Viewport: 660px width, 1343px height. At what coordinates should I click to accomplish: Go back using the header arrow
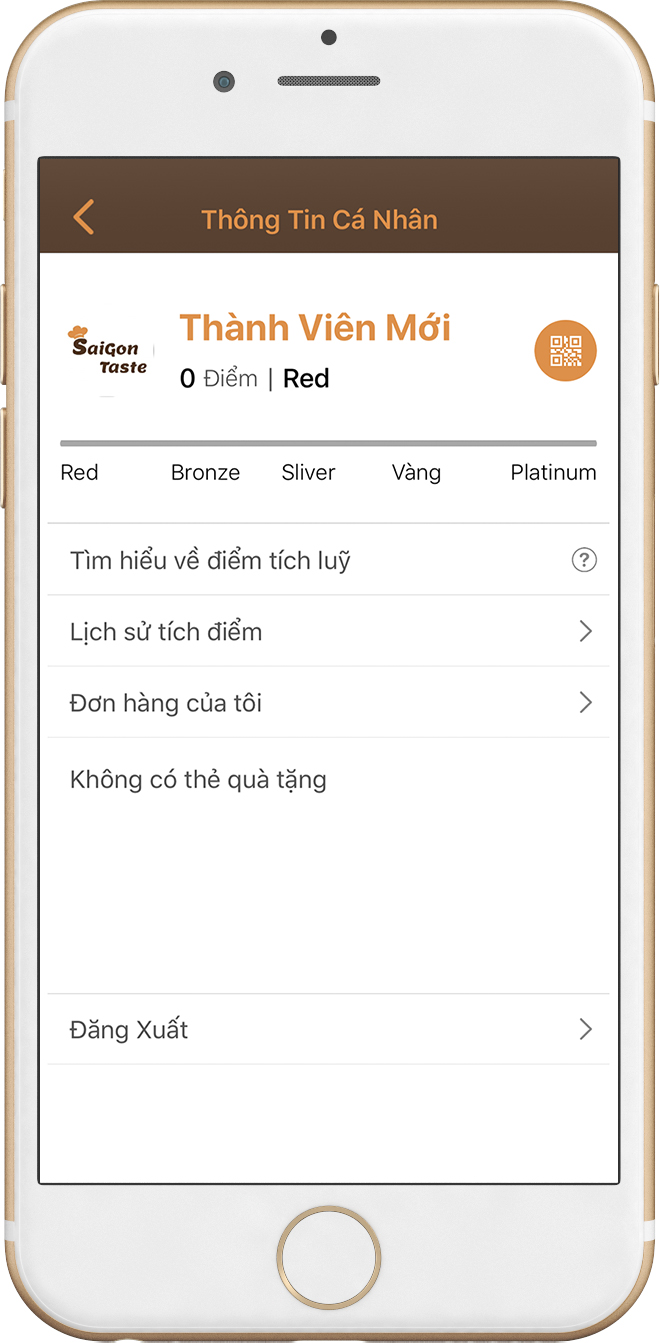84,217
